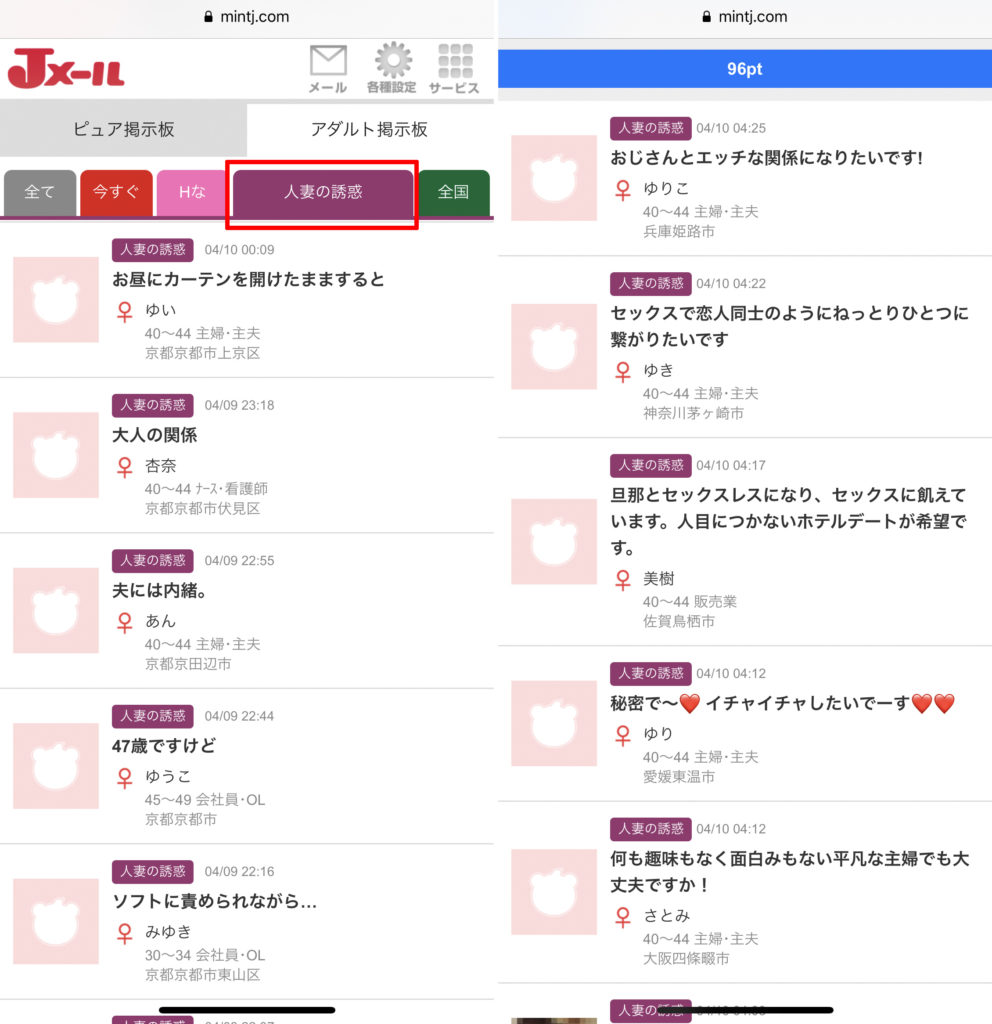Open ゆい's post about カーテン
Viewport: 992px width, 1024px height.
click(248, 280)
